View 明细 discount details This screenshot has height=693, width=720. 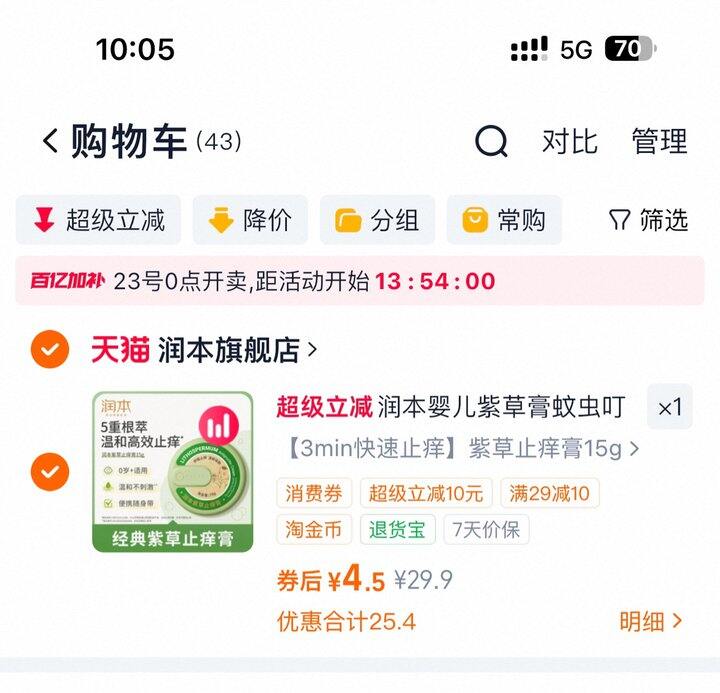coord(650,621)
